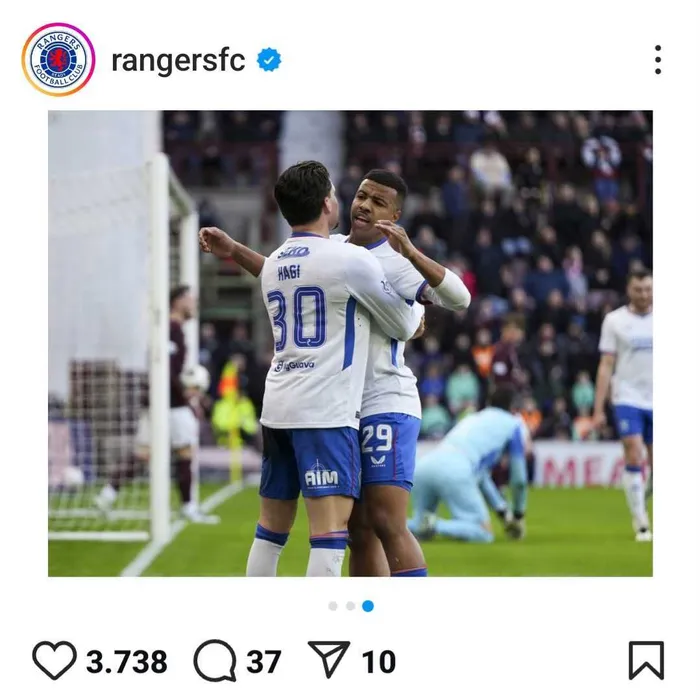Image resolution: width=700 pixels, height=700 pixels.
Task: Jump to the first carousel page dot
Action: point(332,606)
